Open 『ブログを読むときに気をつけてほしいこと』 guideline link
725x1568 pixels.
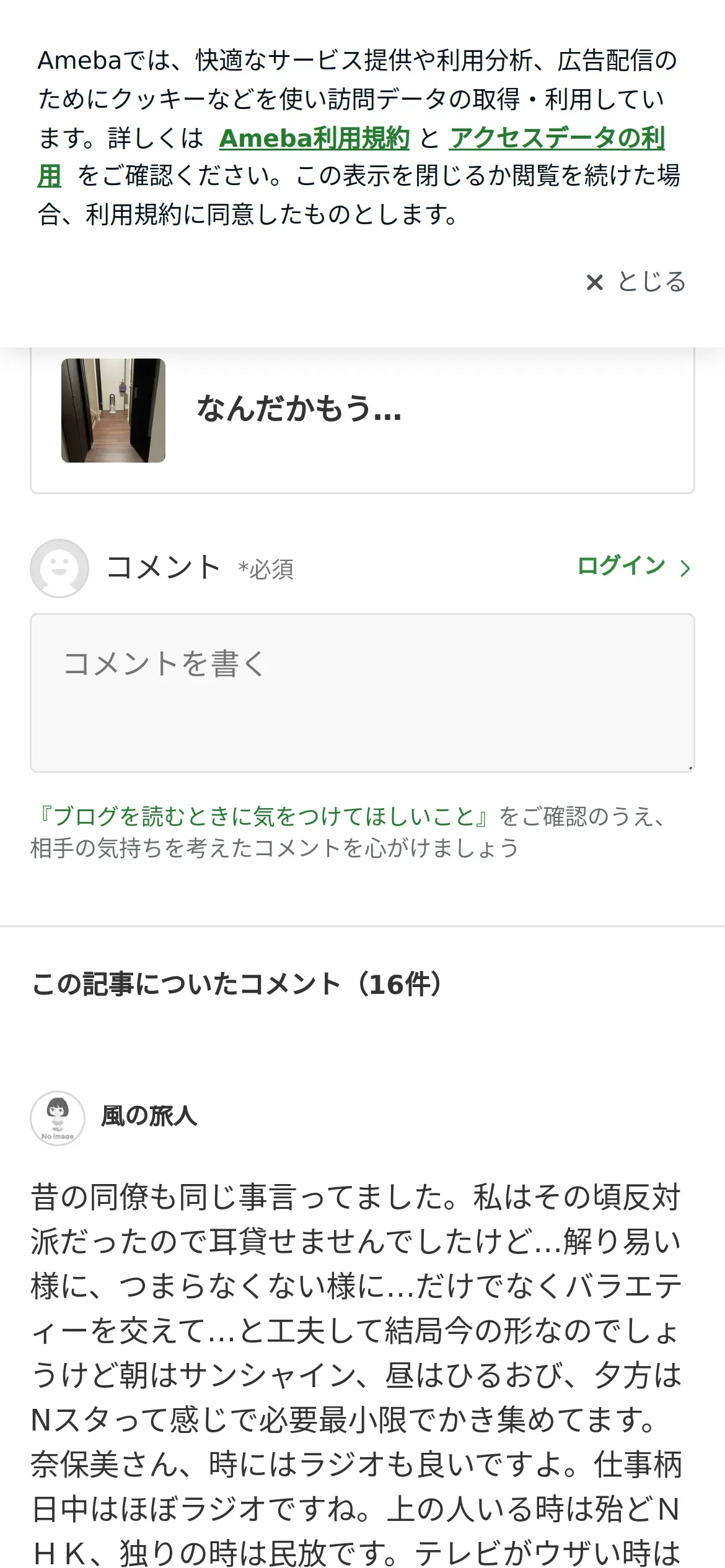[x=263, y=816]
